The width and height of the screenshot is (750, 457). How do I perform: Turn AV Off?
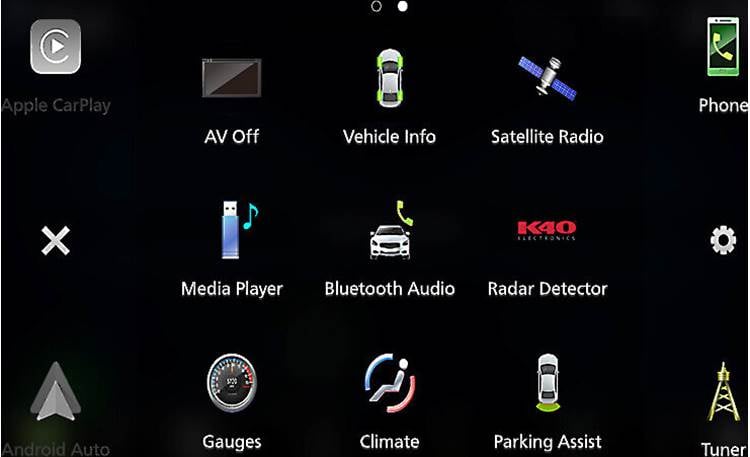231,80
